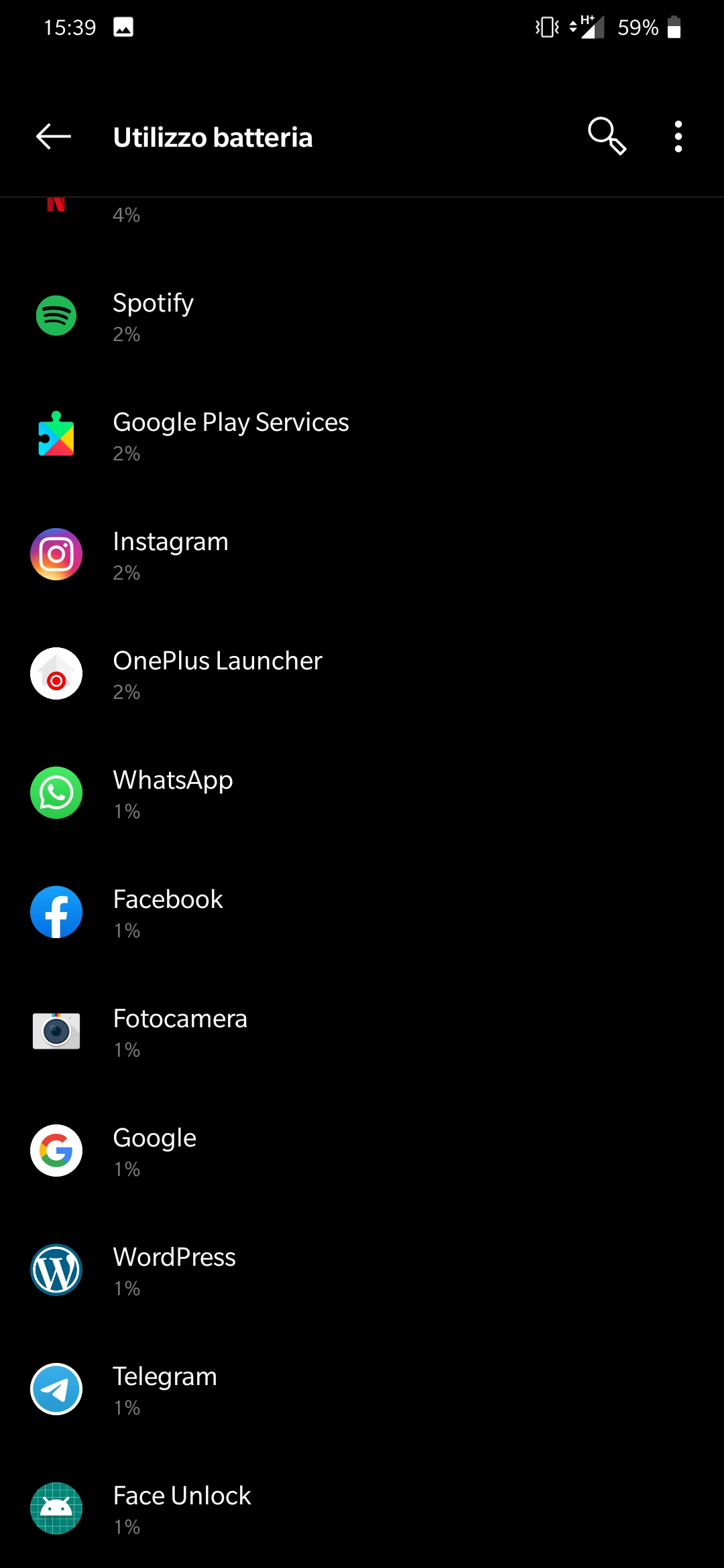Open OnePlus Launcher battery details
Viewport: 724px width, 1568px height.
pos(362,674)
